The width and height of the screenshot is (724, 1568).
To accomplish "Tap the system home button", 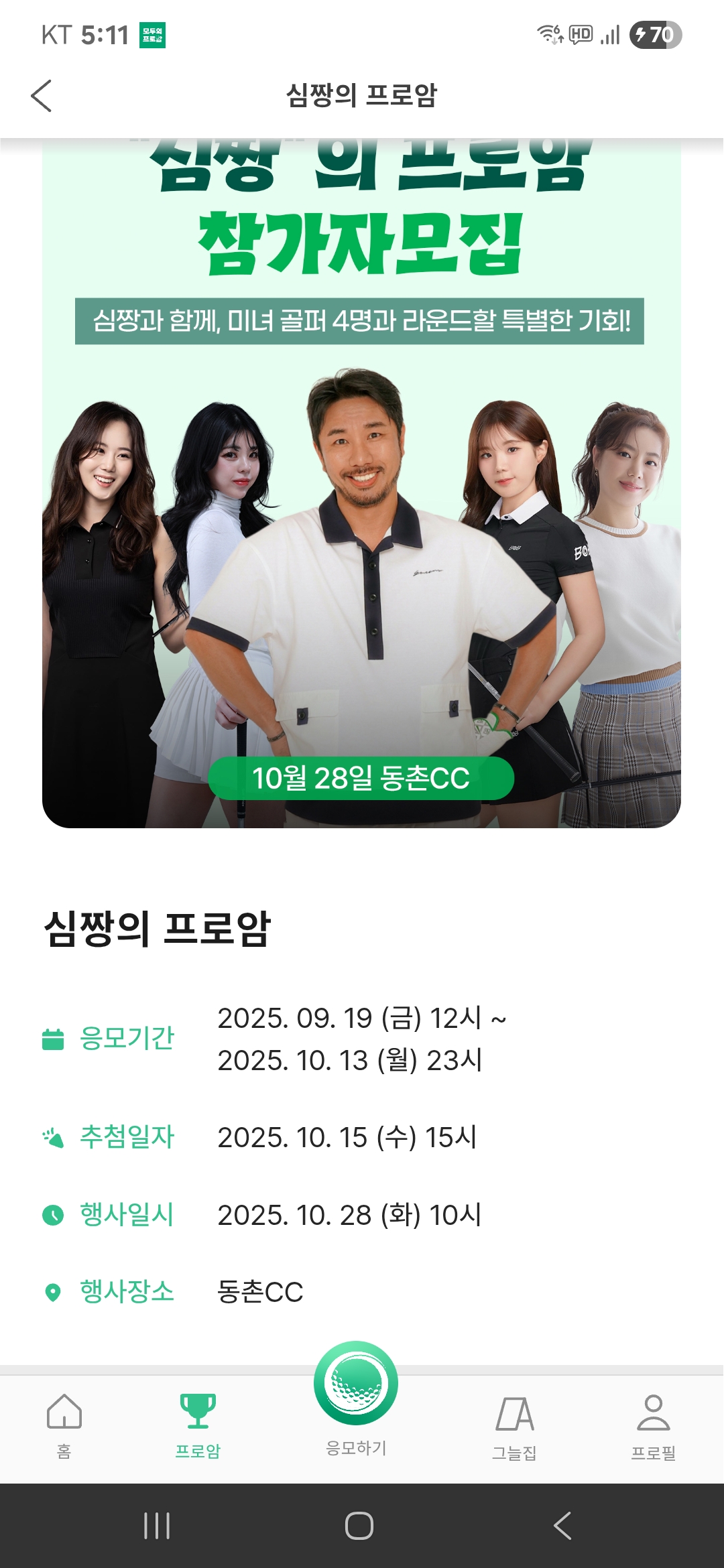I will [x=359, y=1526].
